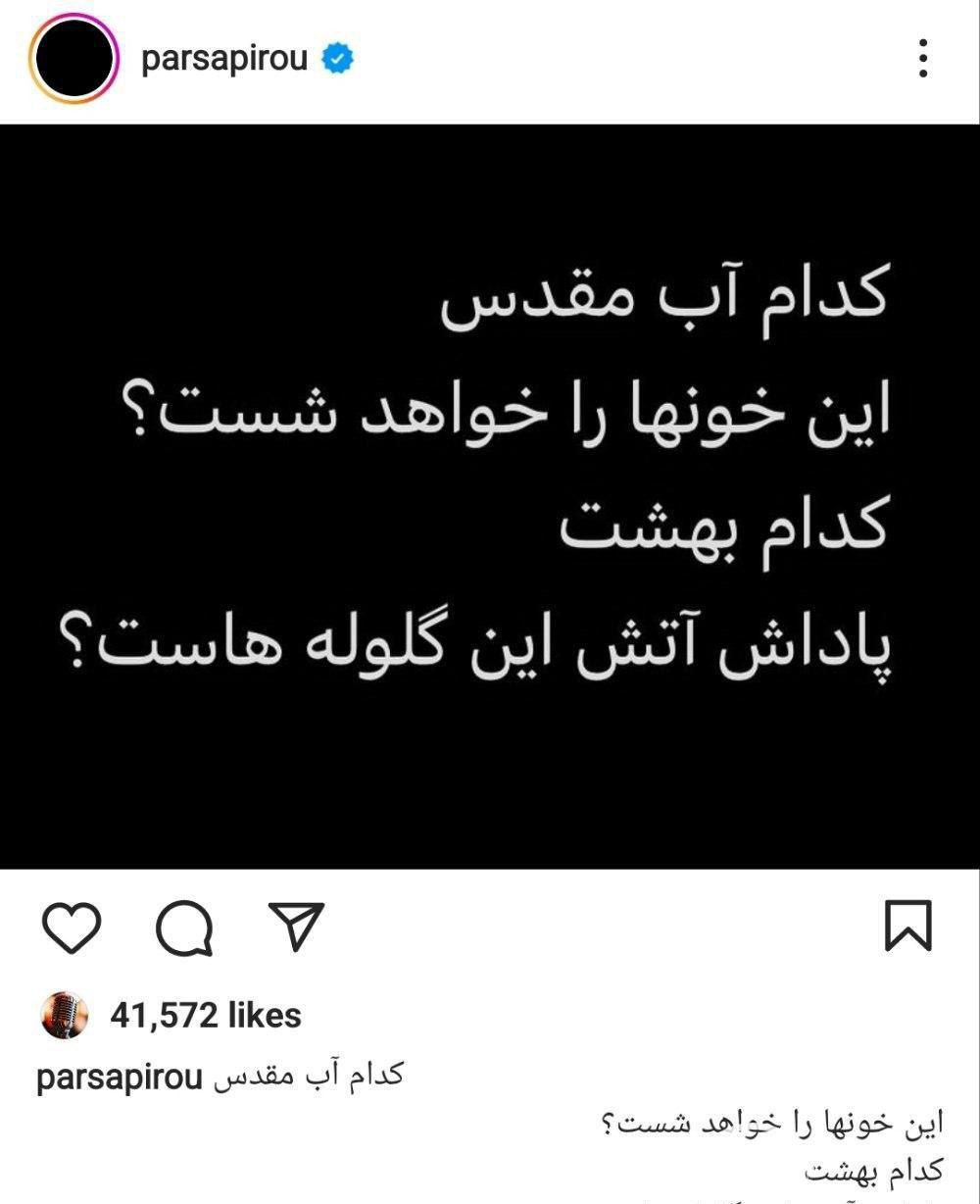Viewport: 980px width, 1204px height.
Task: Open the black quote image post
Action: click(x=490, y=495)
